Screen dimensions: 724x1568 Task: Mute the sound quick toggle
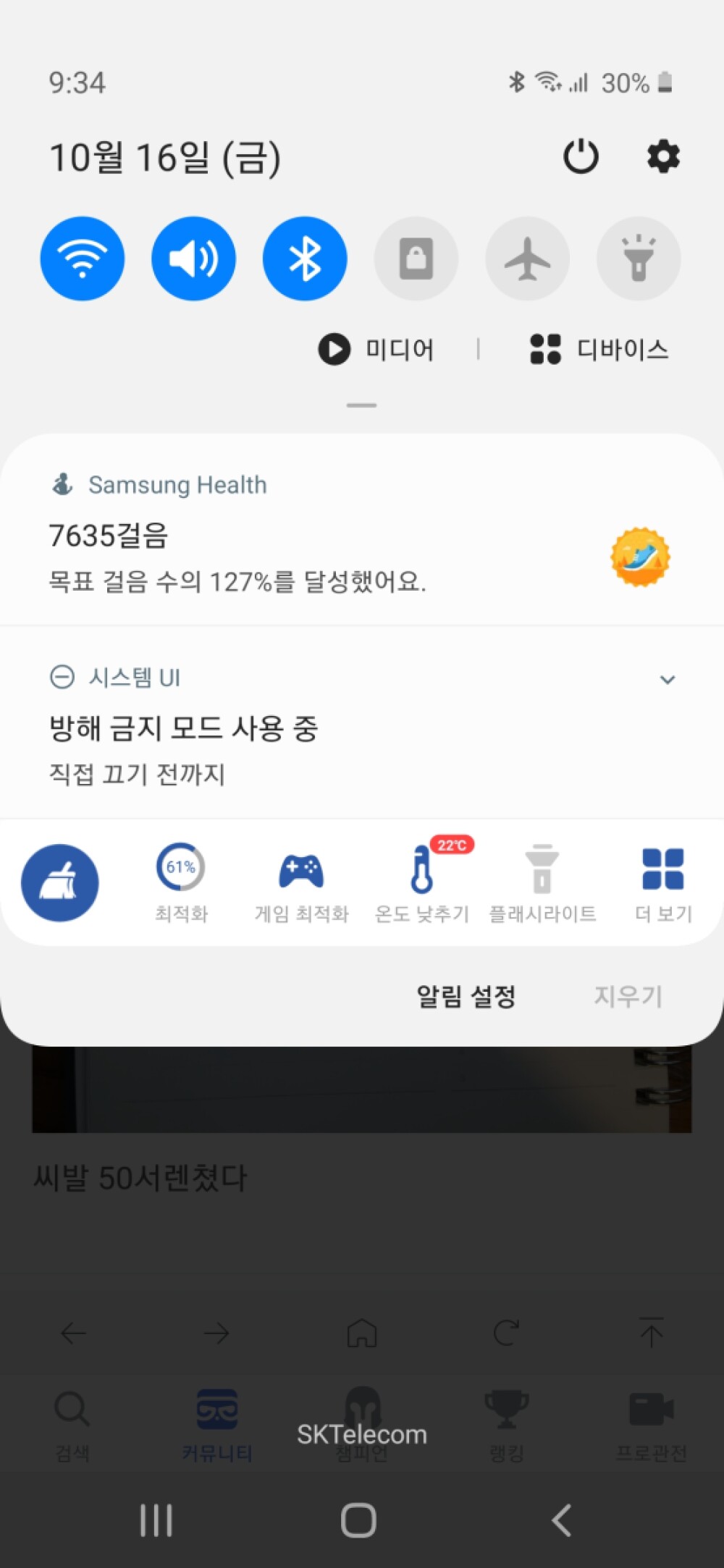(x=193, y=258)
